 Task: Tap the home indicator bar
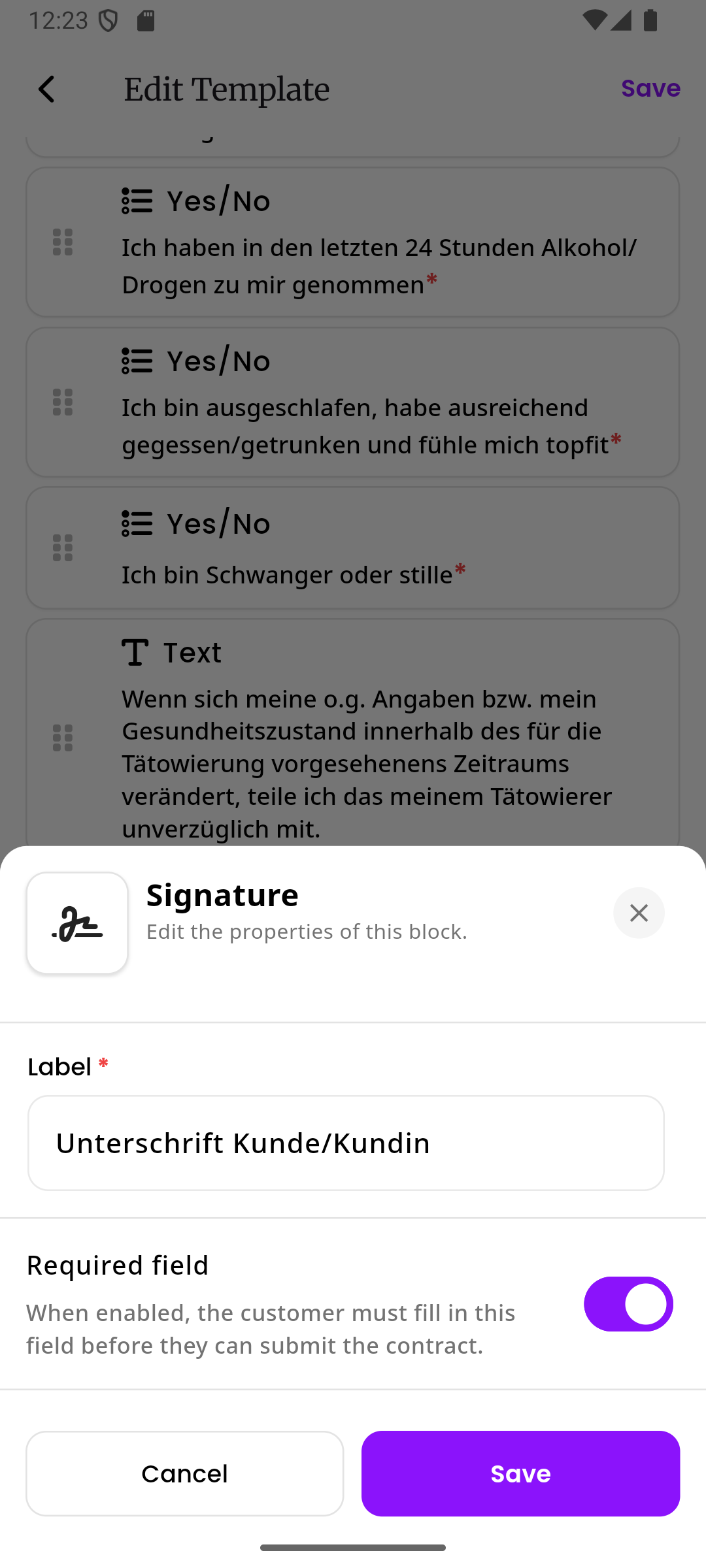click(353, 1547)
